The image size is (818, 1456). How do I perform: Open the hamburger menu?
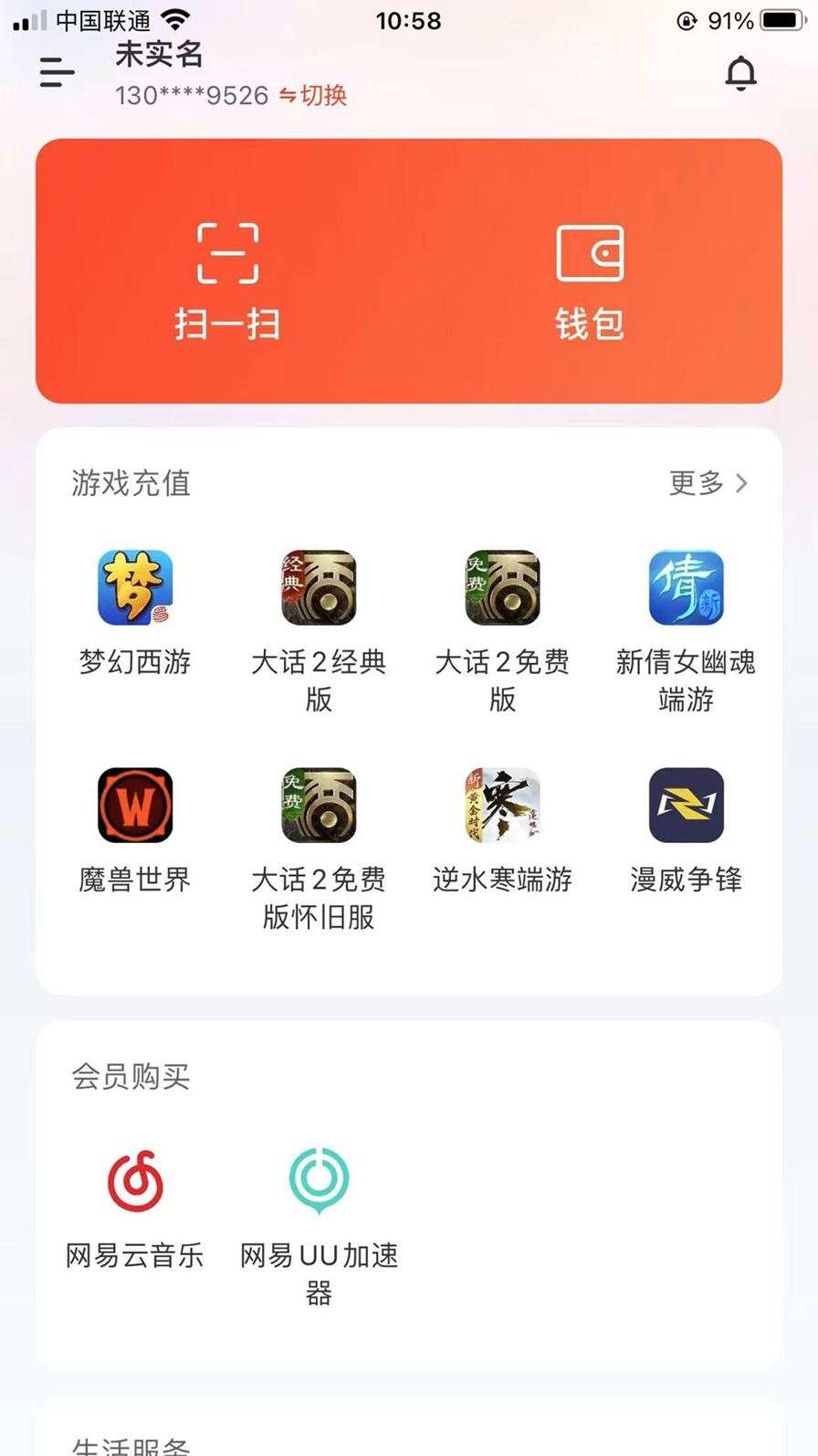pos(57,73)
